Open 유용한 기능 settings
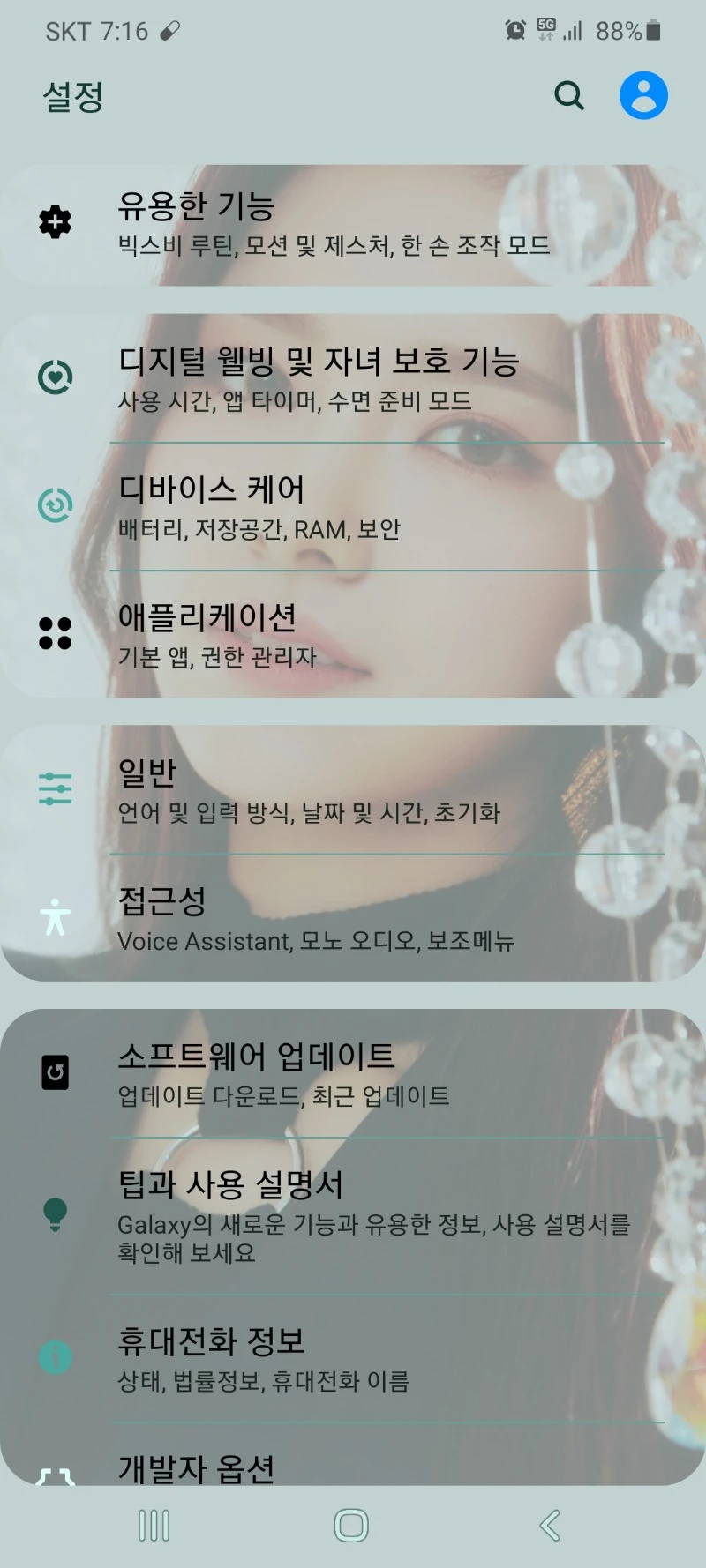The height and width of the screenshot is (1568, 706). 353,224
